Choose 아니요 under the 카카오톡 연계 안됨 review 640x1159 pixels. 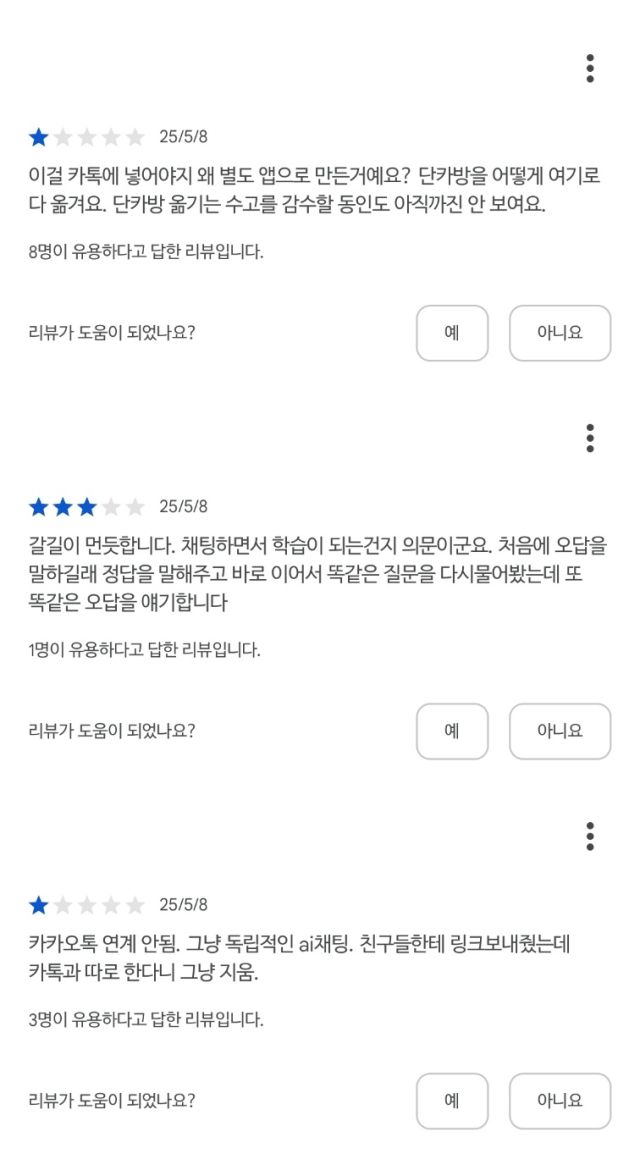click(x=559, y=1101)
